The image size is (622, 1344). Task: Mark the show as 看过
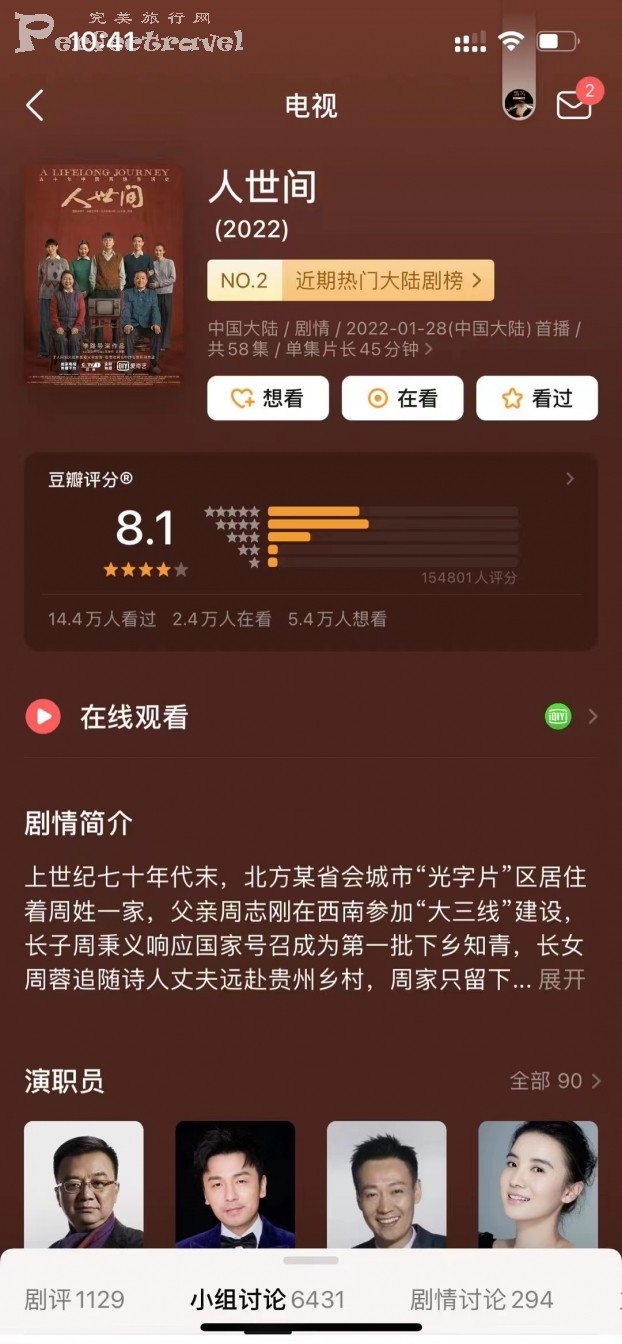point(537,398)
